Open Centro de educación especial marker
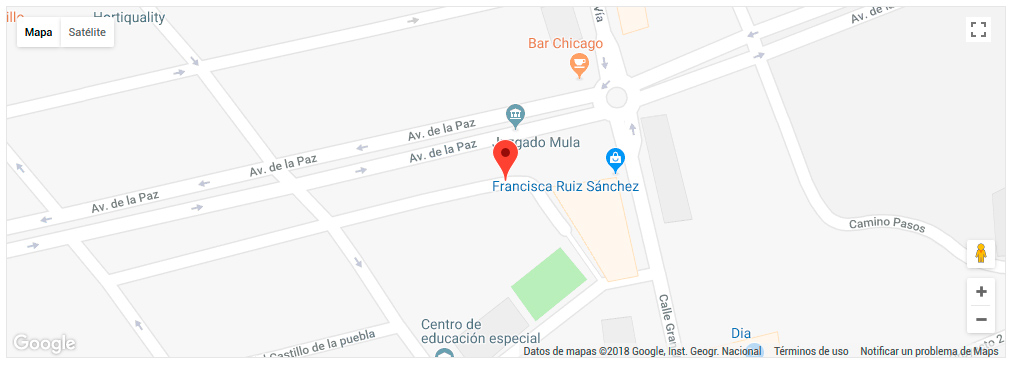The image size is (1010, 365). (444, 353)
